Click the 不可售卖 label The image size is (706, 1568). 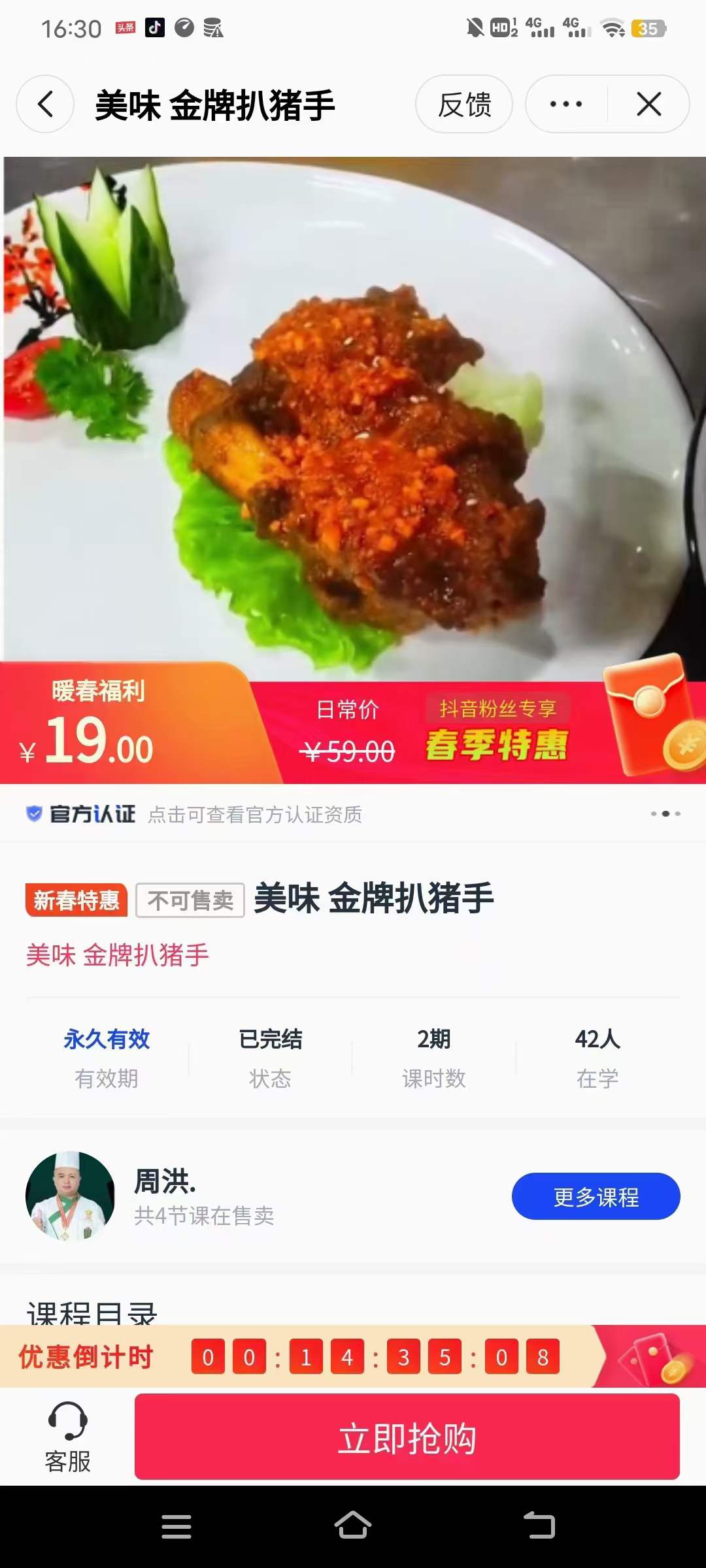click(189, 900)
